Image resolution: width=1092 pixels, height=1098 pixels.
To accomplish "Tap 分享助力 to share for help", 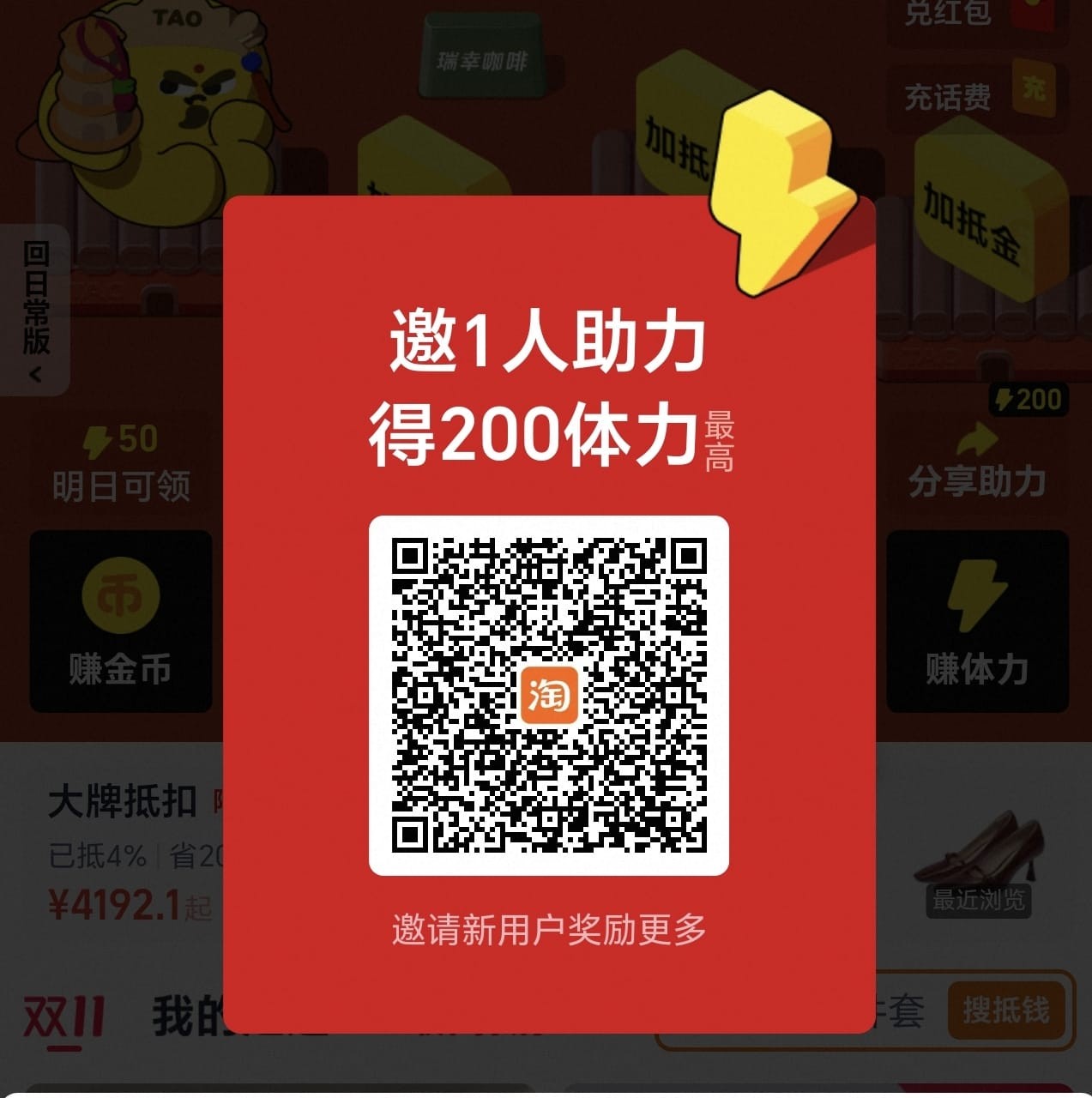I will pos(977,466).
